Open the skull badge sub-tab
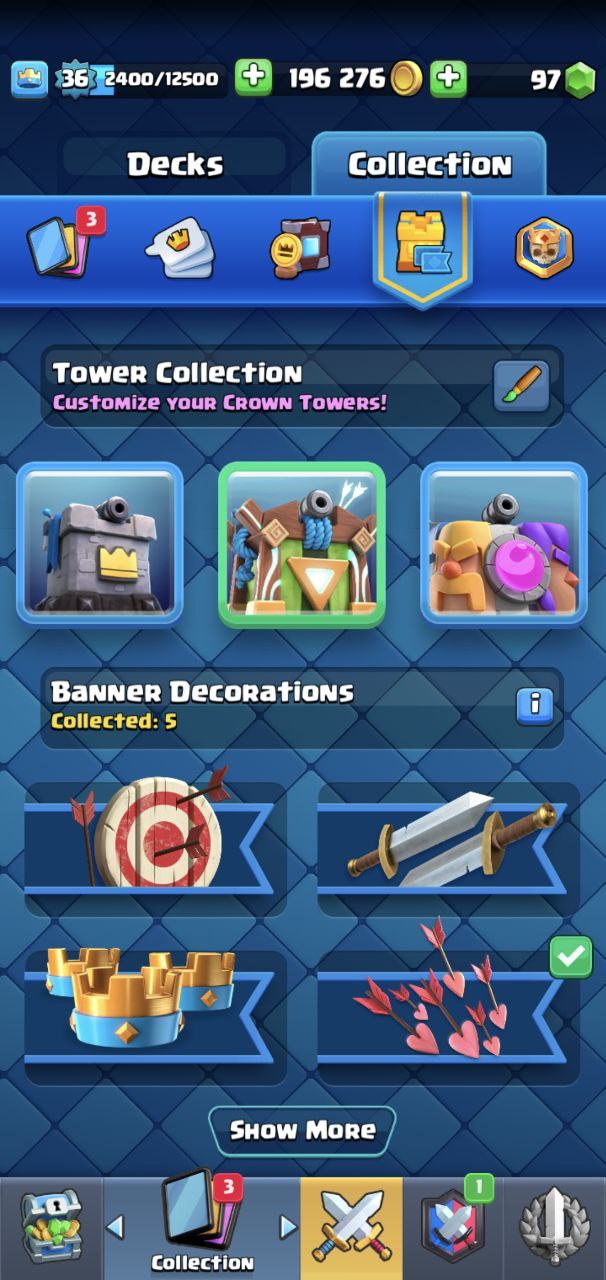This screenshot has height=1280, width=606. [544, 248]
